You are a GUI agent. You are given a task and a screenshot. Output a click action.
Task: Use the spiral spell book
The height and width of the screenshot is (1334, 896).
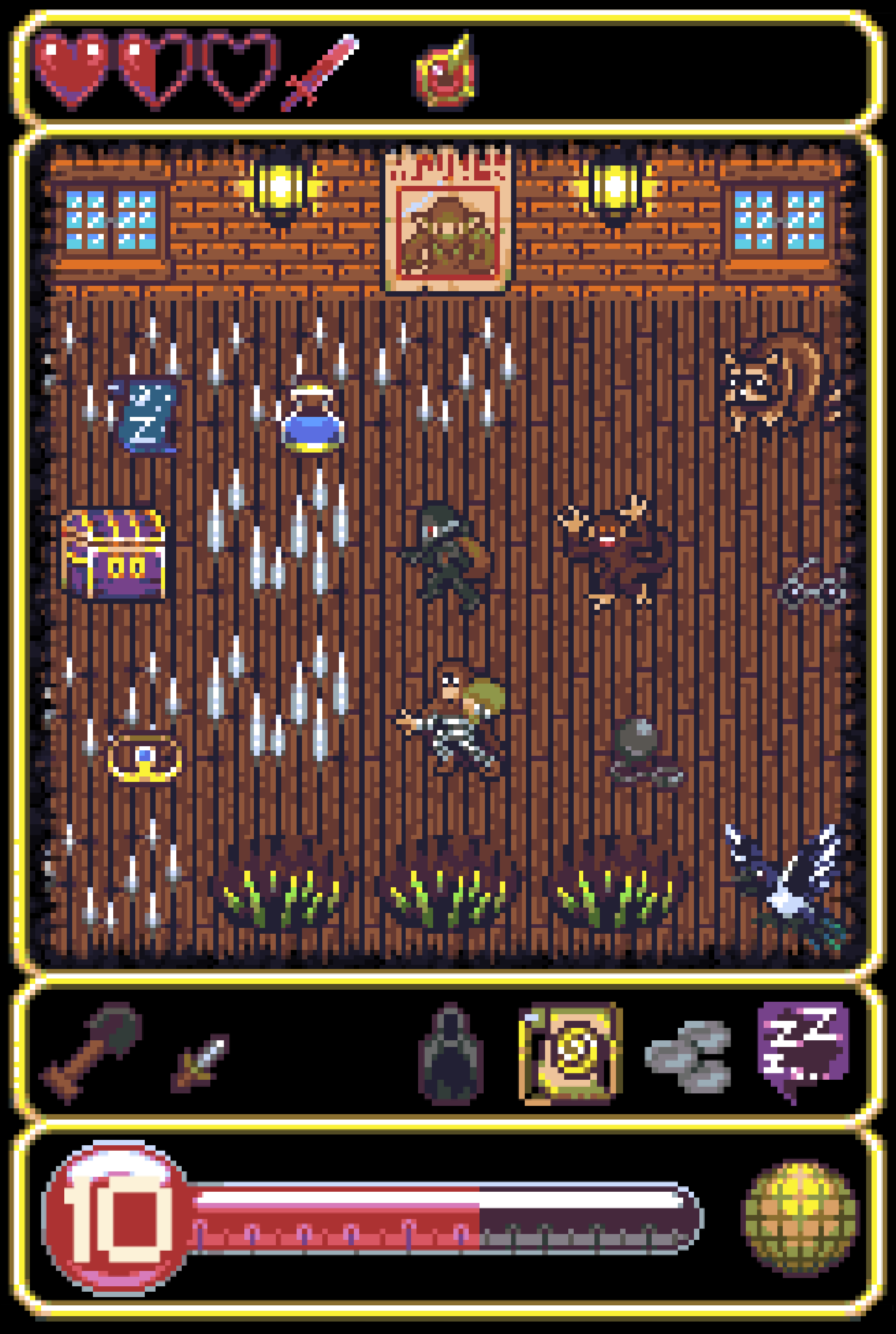click(570, 1053)
